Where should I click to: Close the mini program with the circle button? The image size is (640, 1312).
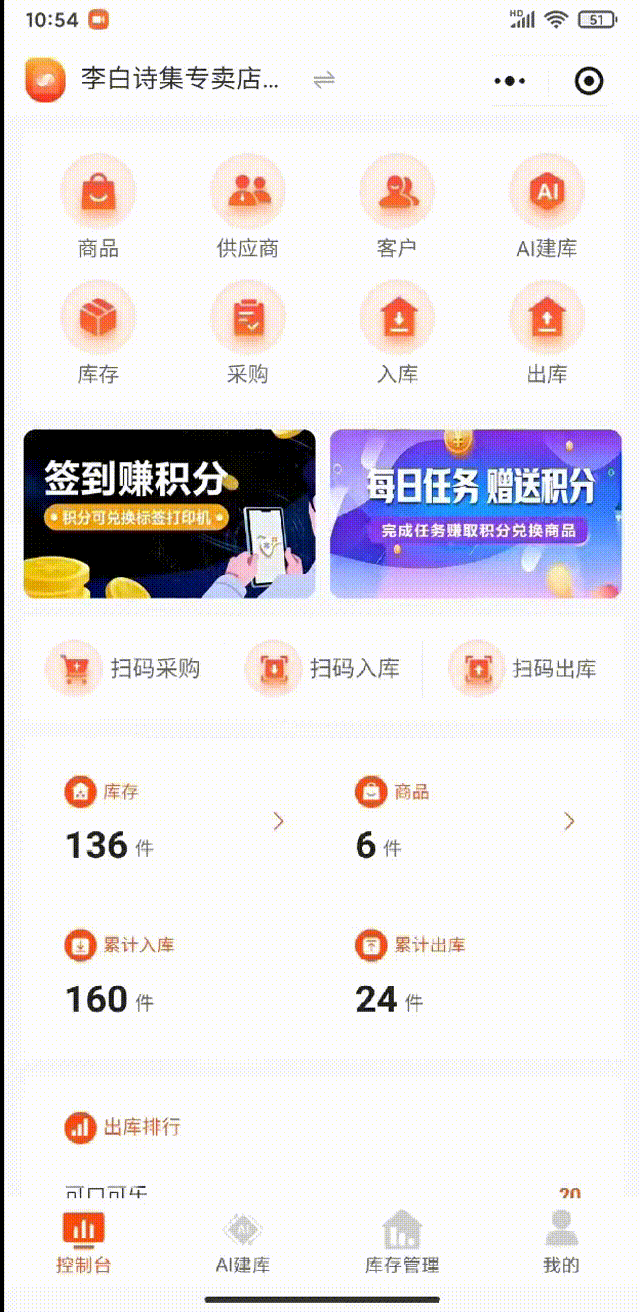[590, 81]
